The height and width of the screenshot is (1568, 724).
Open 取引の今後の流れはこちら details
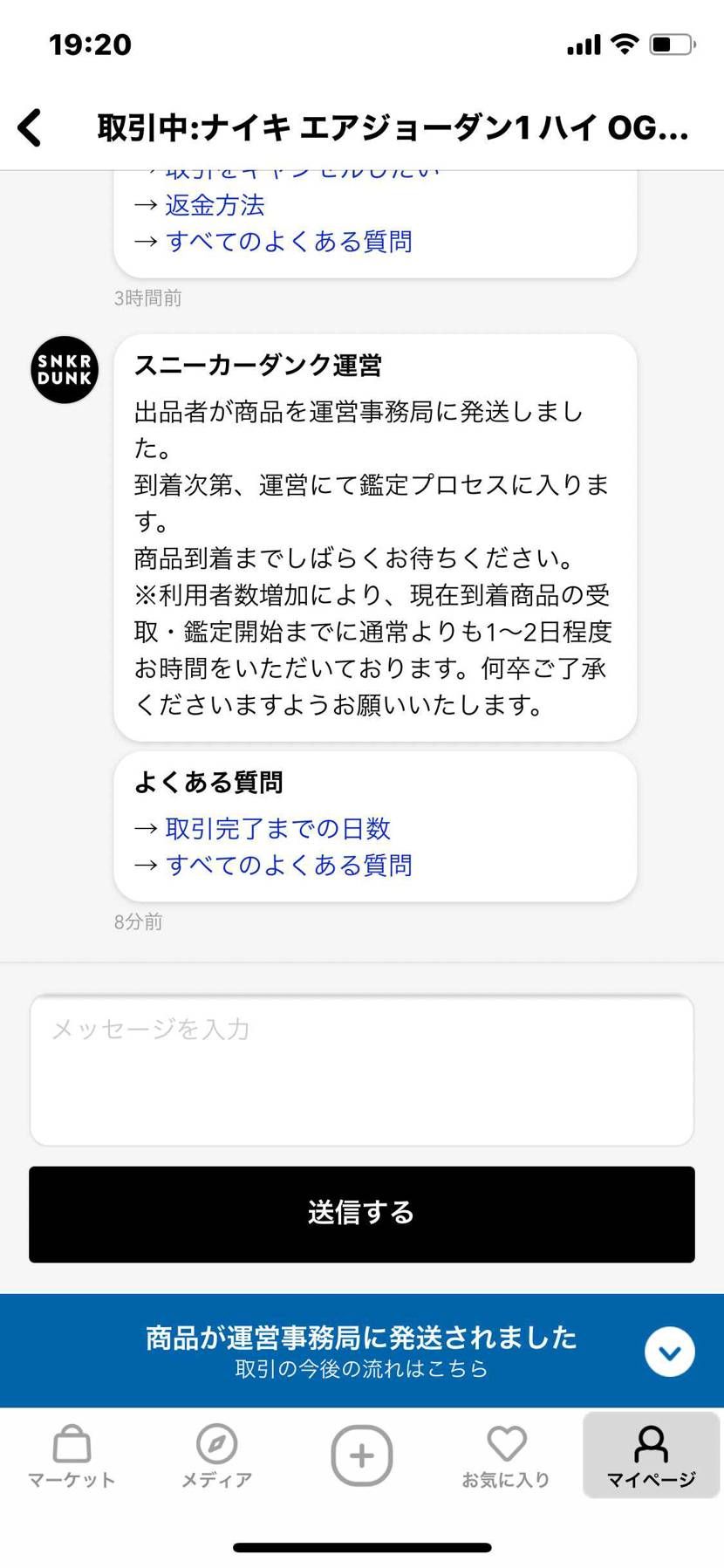[361, 1369]
